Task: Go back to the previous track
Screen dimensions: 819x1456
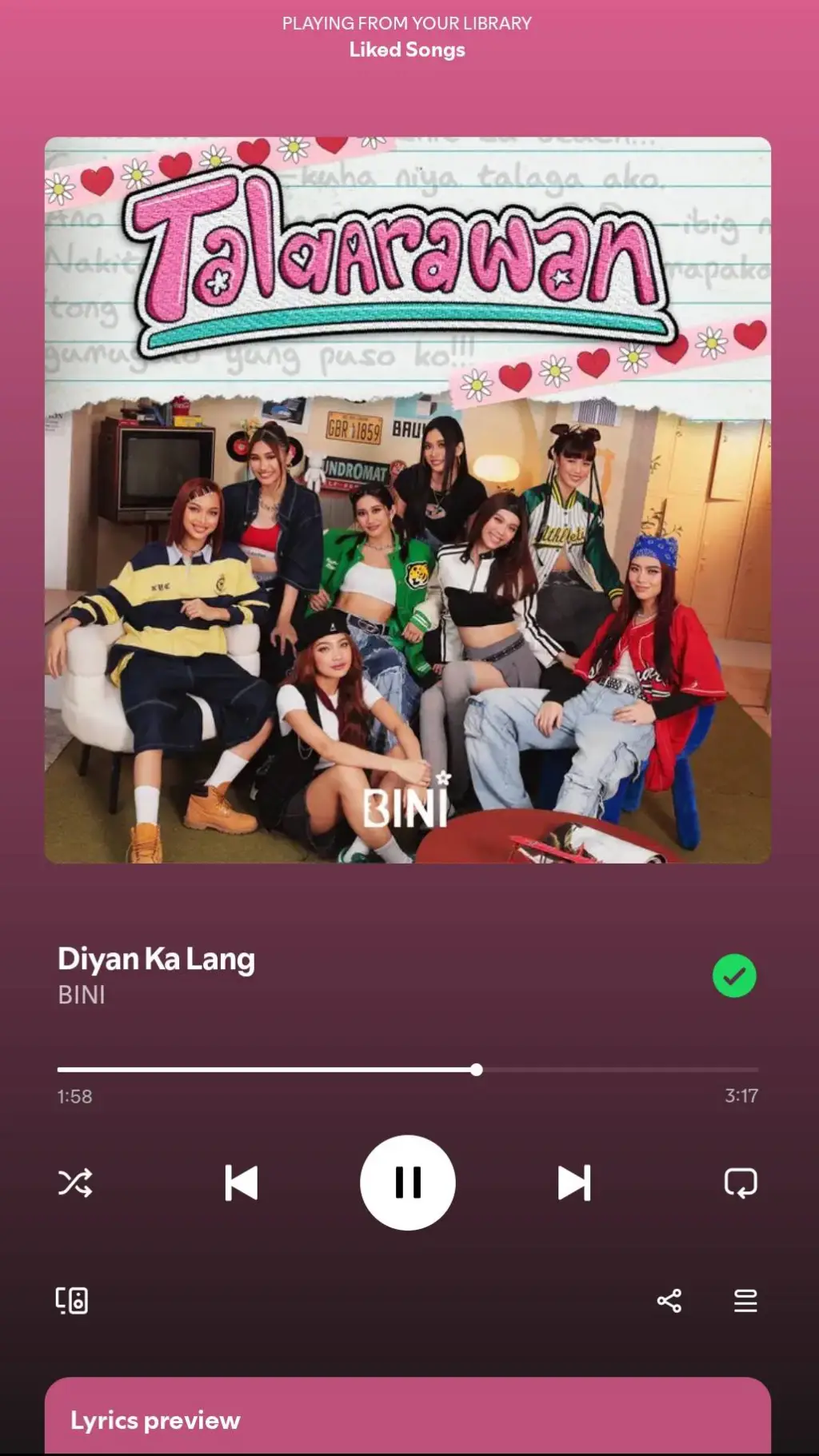Action: pos(241,1183)
